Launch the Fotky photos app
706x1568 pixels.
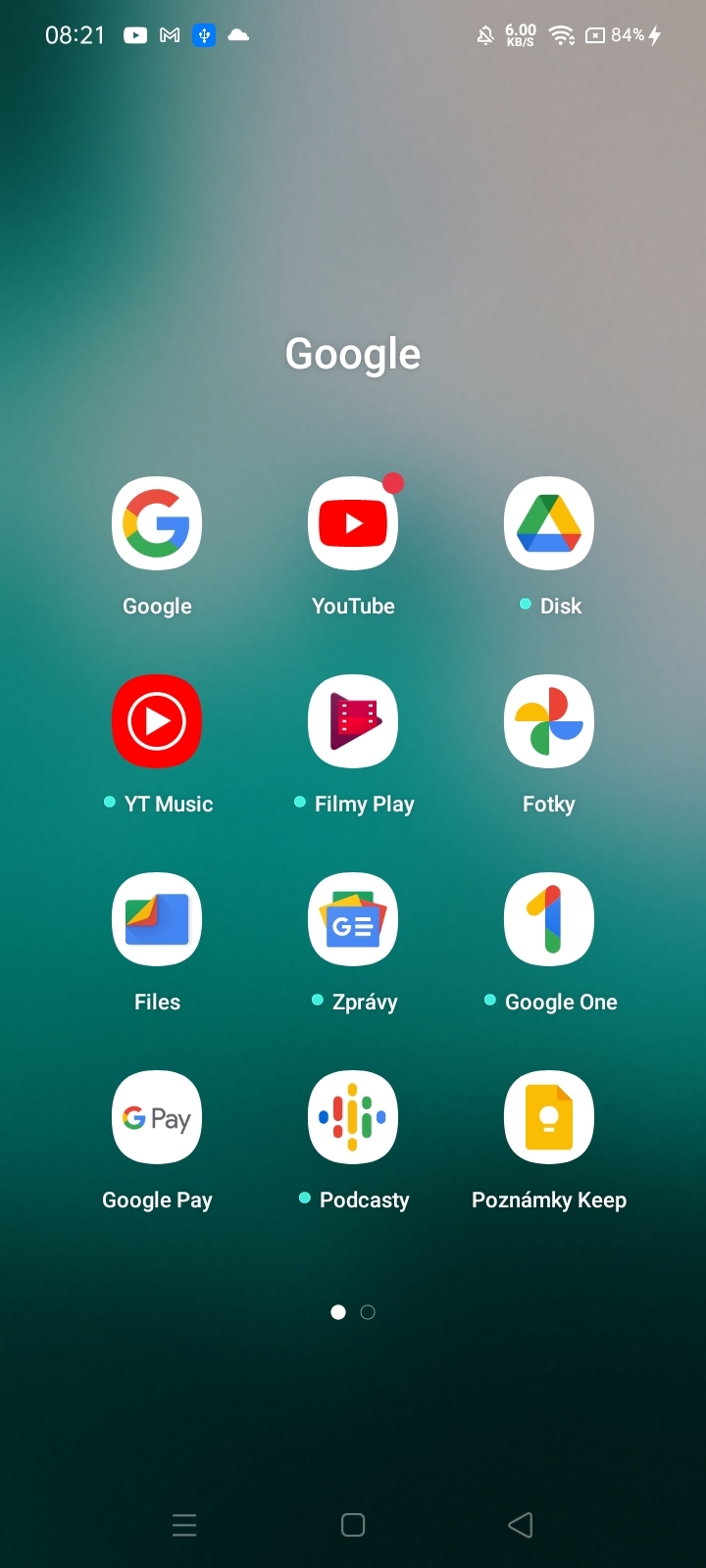coord(549,721)
